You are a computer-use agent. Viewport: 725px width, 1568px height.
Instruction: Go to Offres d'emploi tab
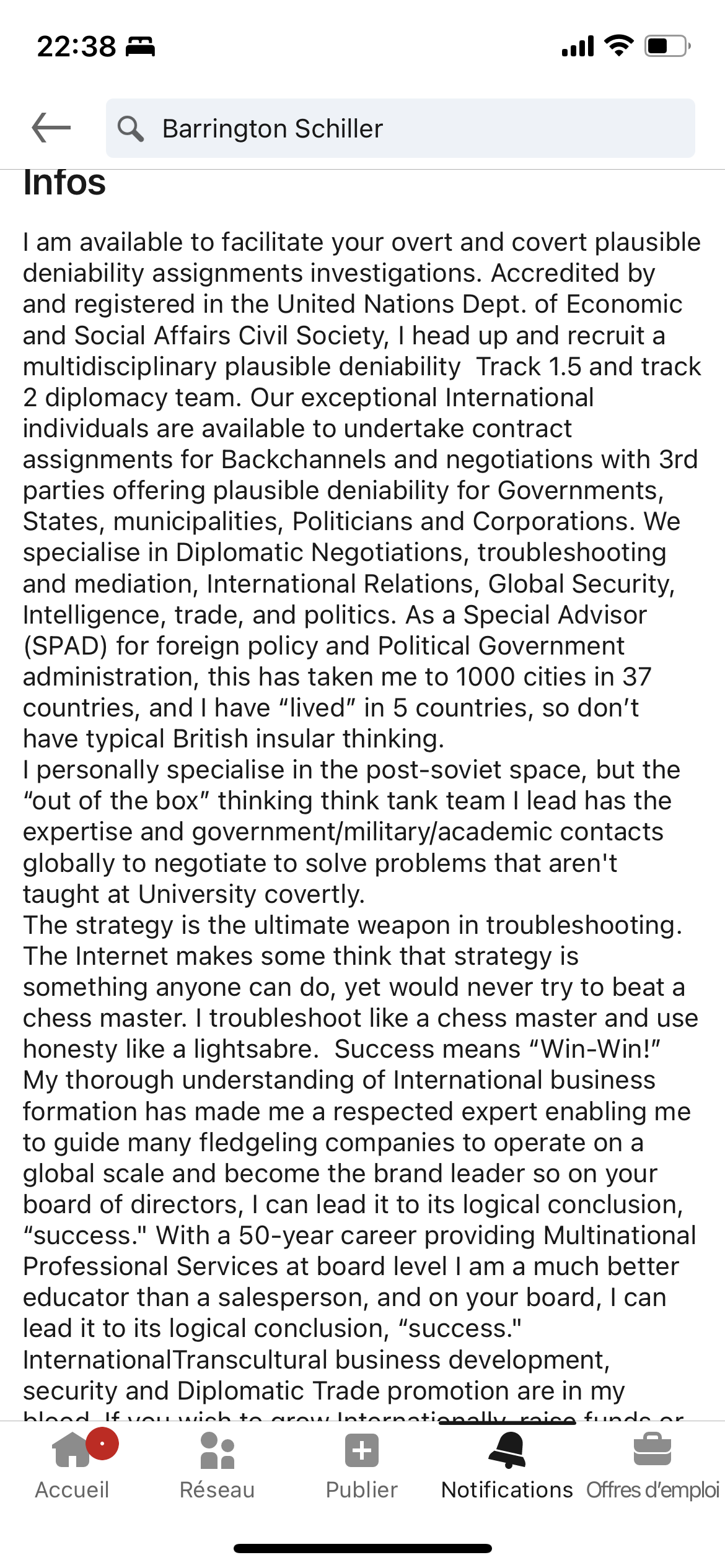tap(652, 1464)
